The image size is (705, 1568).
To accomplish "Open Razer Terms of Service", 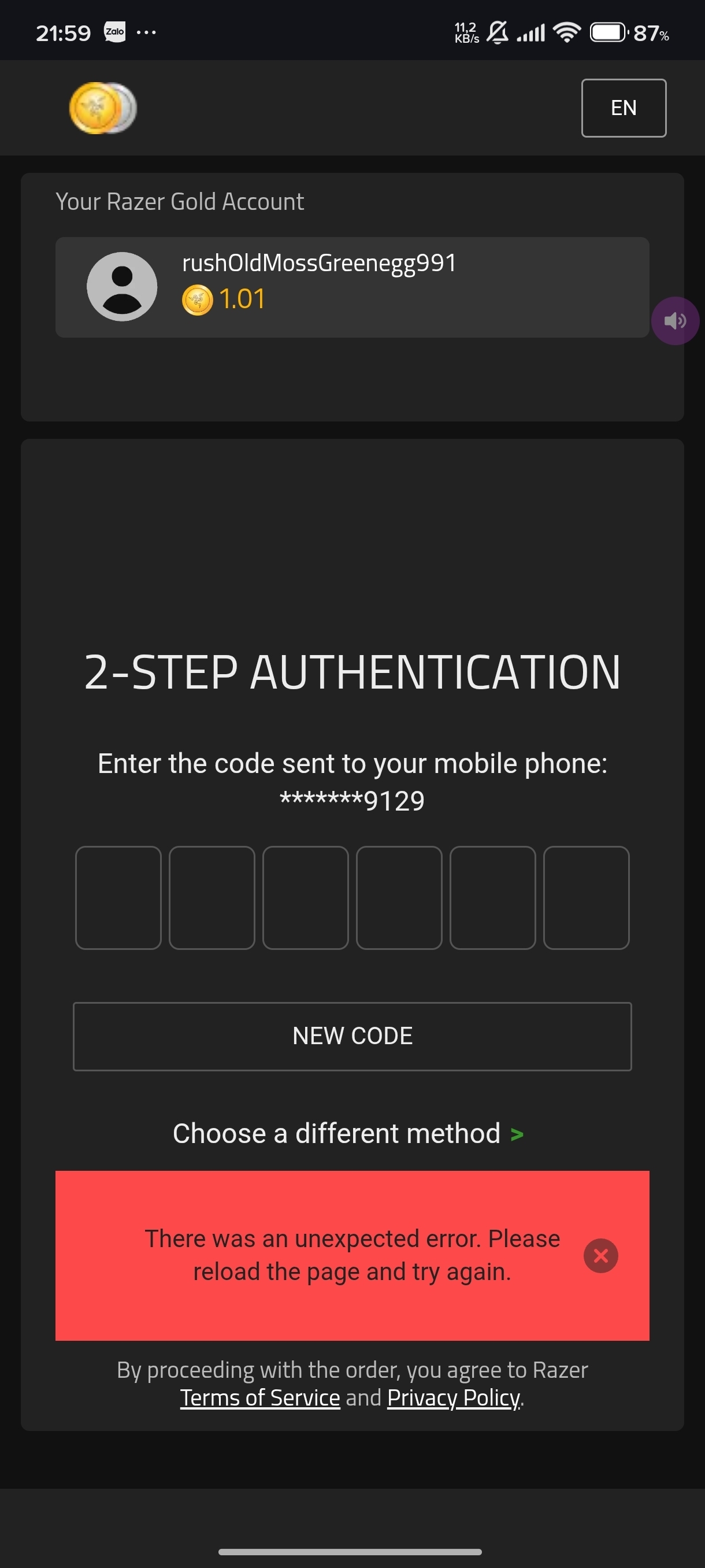I will click(x=259, y=1397).
